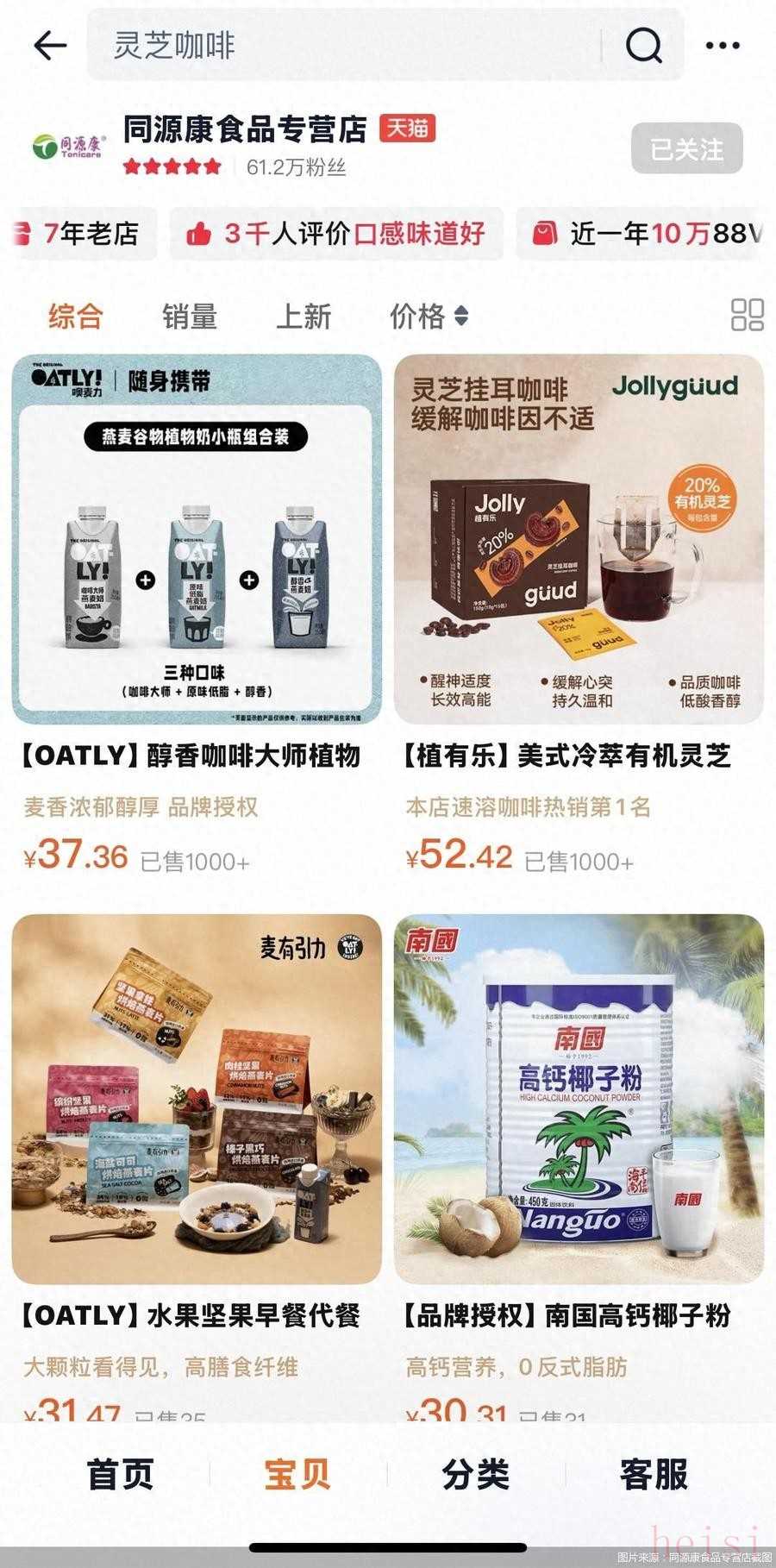The height and width of the screenshot is (1568, 776).
Task: Sort products by 销量
Action: click(x=189, y=317)
